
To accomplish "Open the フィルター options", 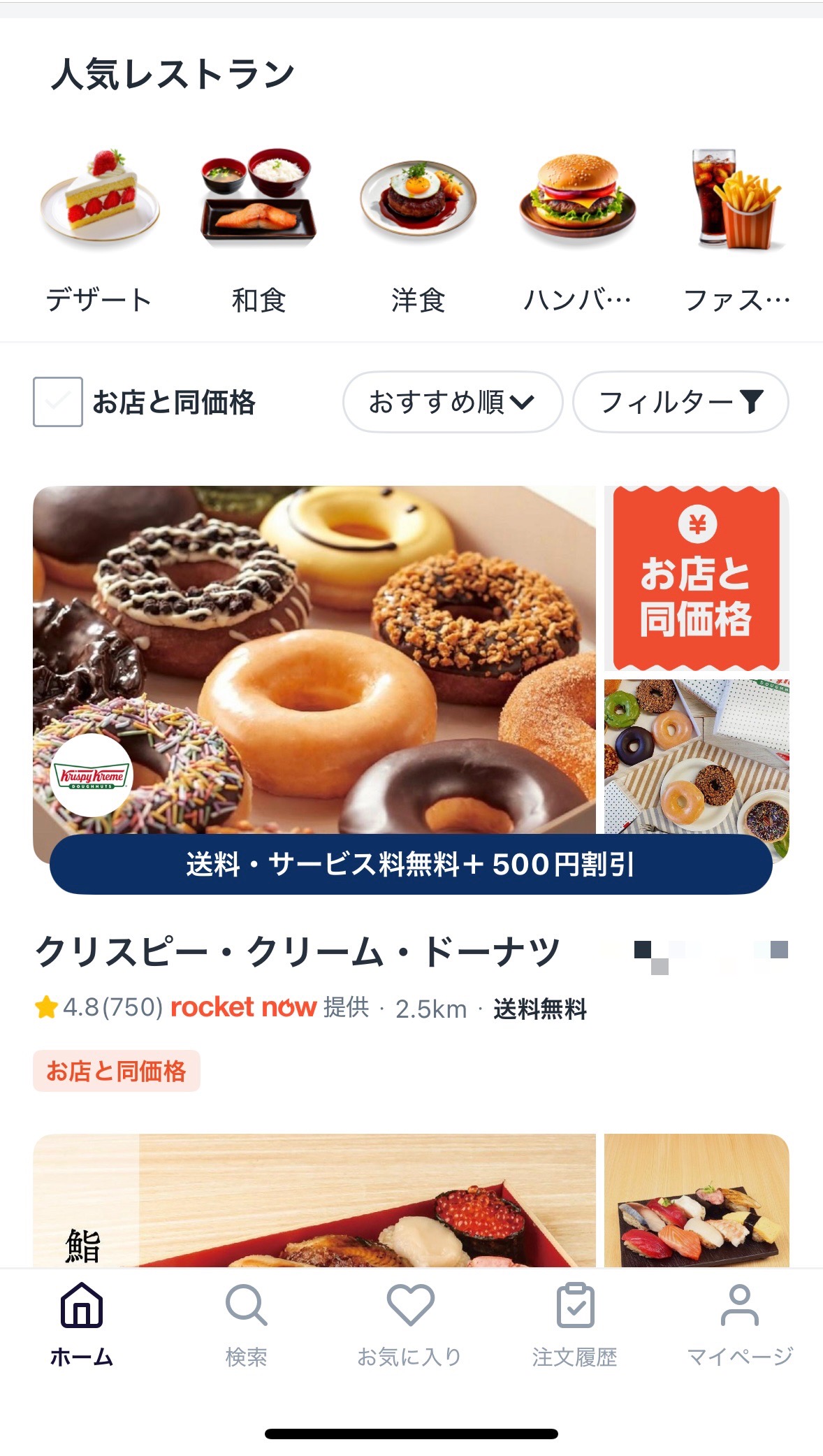I will pos(680,402).
